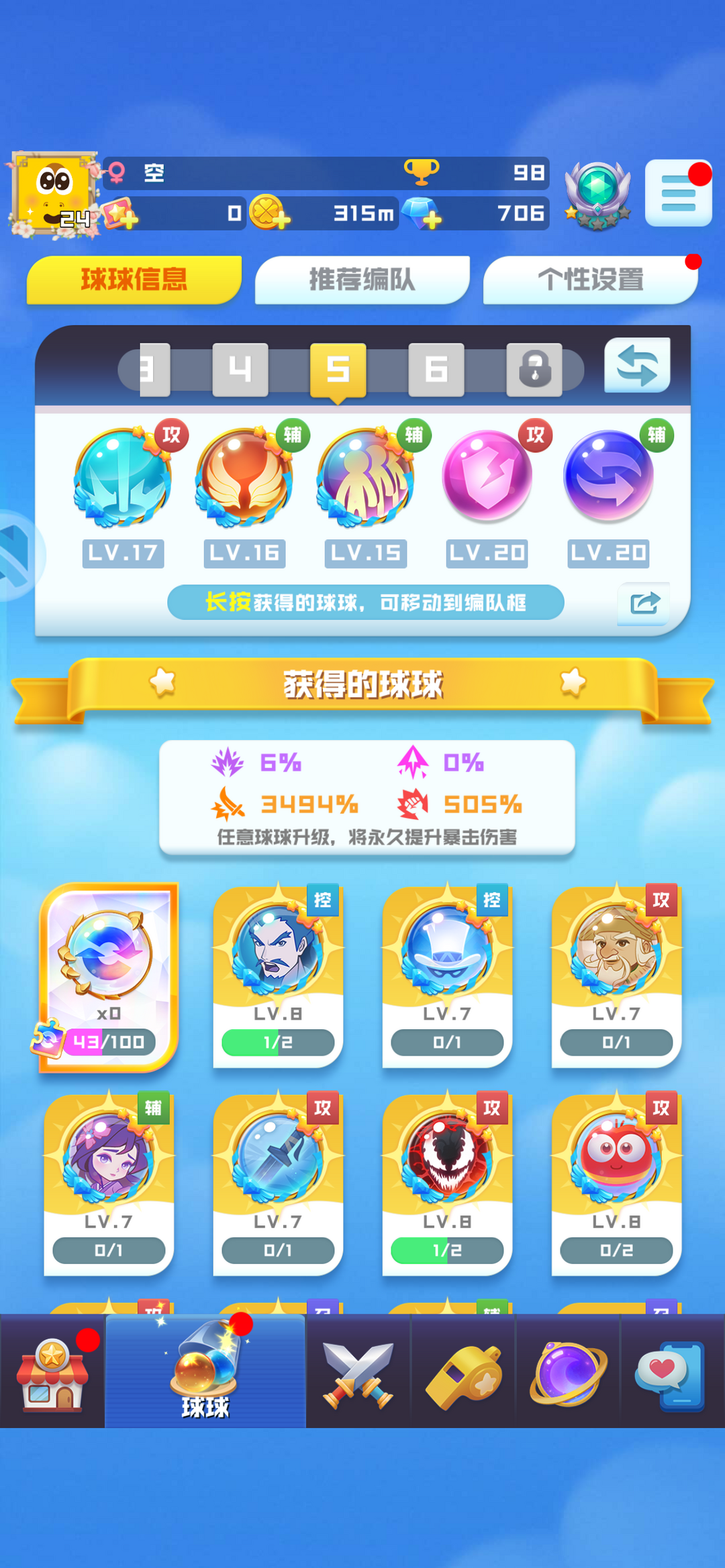Screen dimensions: 725x1568
Task: Open the rainbow ball card 43/100
Action: click(x=109, y=976)
